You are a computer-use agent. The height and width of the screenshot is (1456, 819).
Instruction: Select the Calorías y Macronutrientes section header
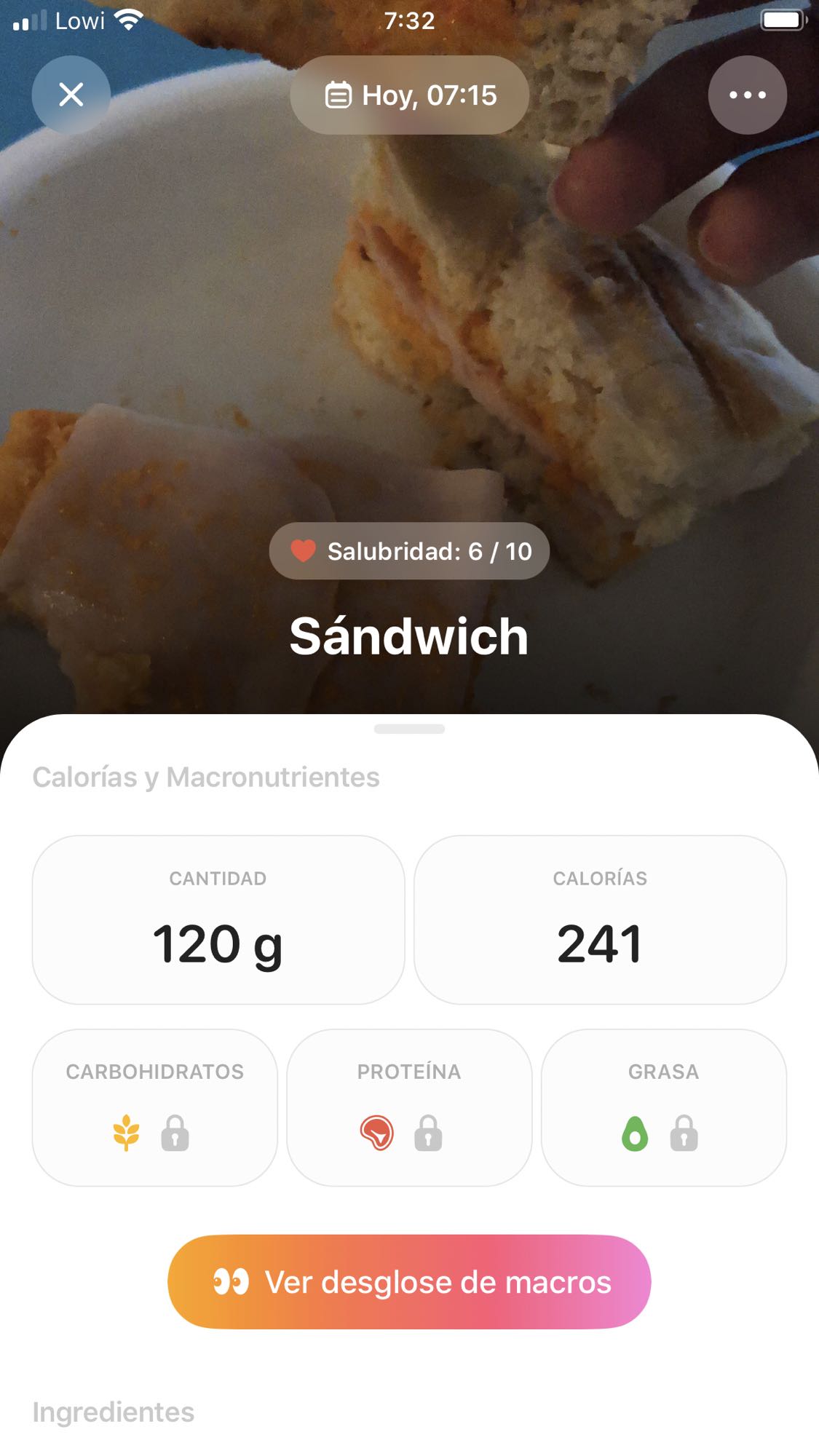click(x=205, y=777)
